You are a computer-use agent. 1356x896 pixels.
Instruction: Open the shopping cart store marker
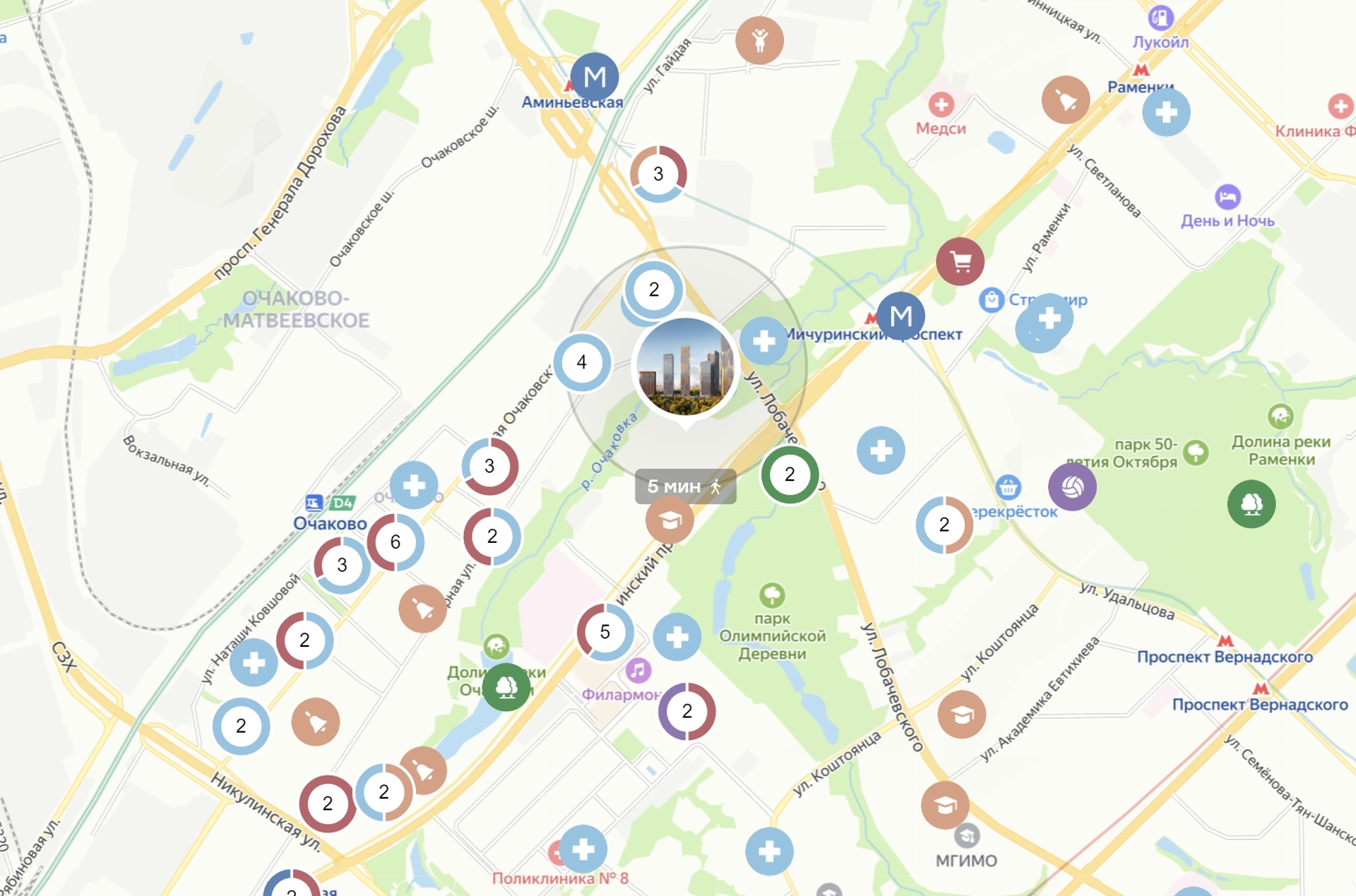(x=960, y=262)
